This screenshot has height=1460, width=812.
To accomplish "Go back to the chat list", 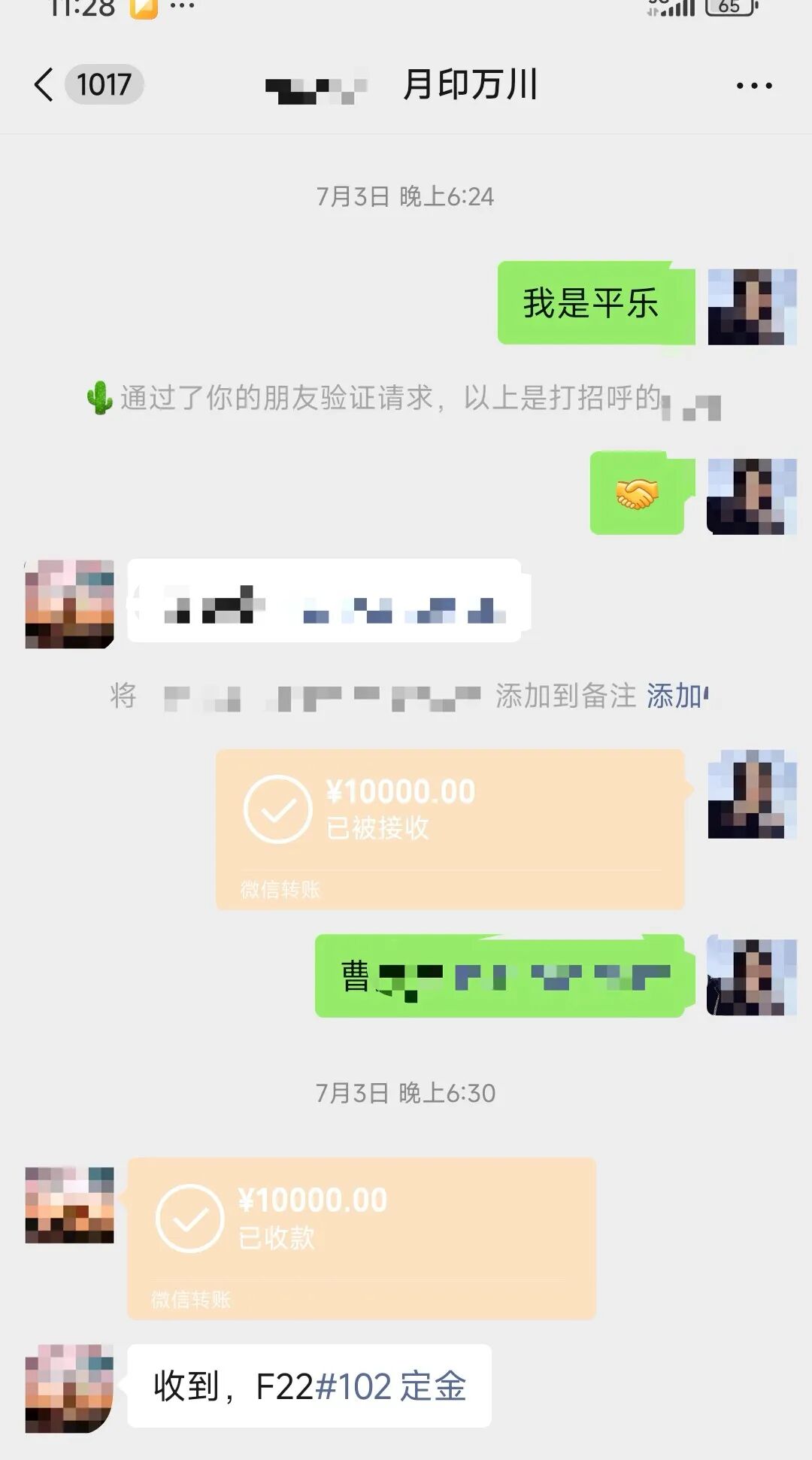I will 45,84.
